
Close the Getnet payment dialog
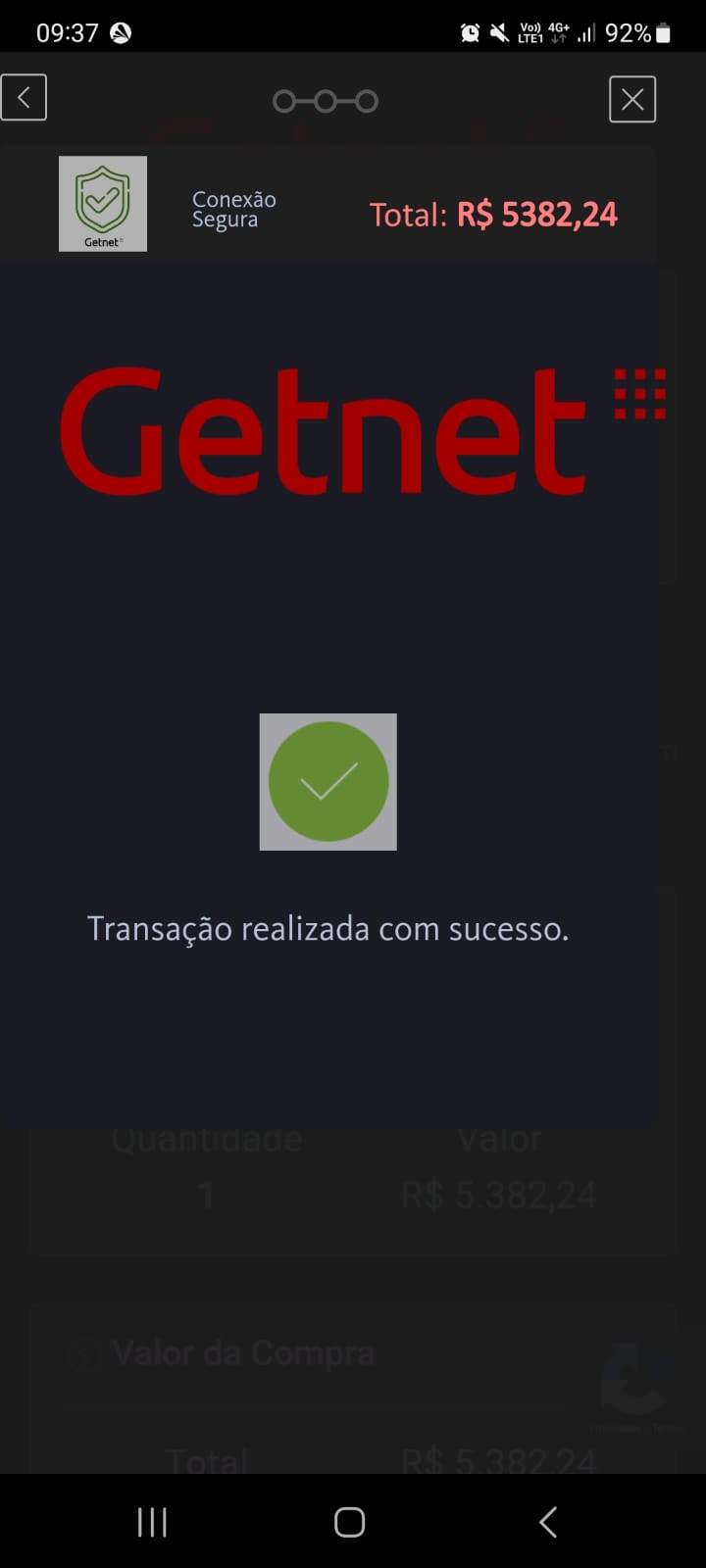632,99
